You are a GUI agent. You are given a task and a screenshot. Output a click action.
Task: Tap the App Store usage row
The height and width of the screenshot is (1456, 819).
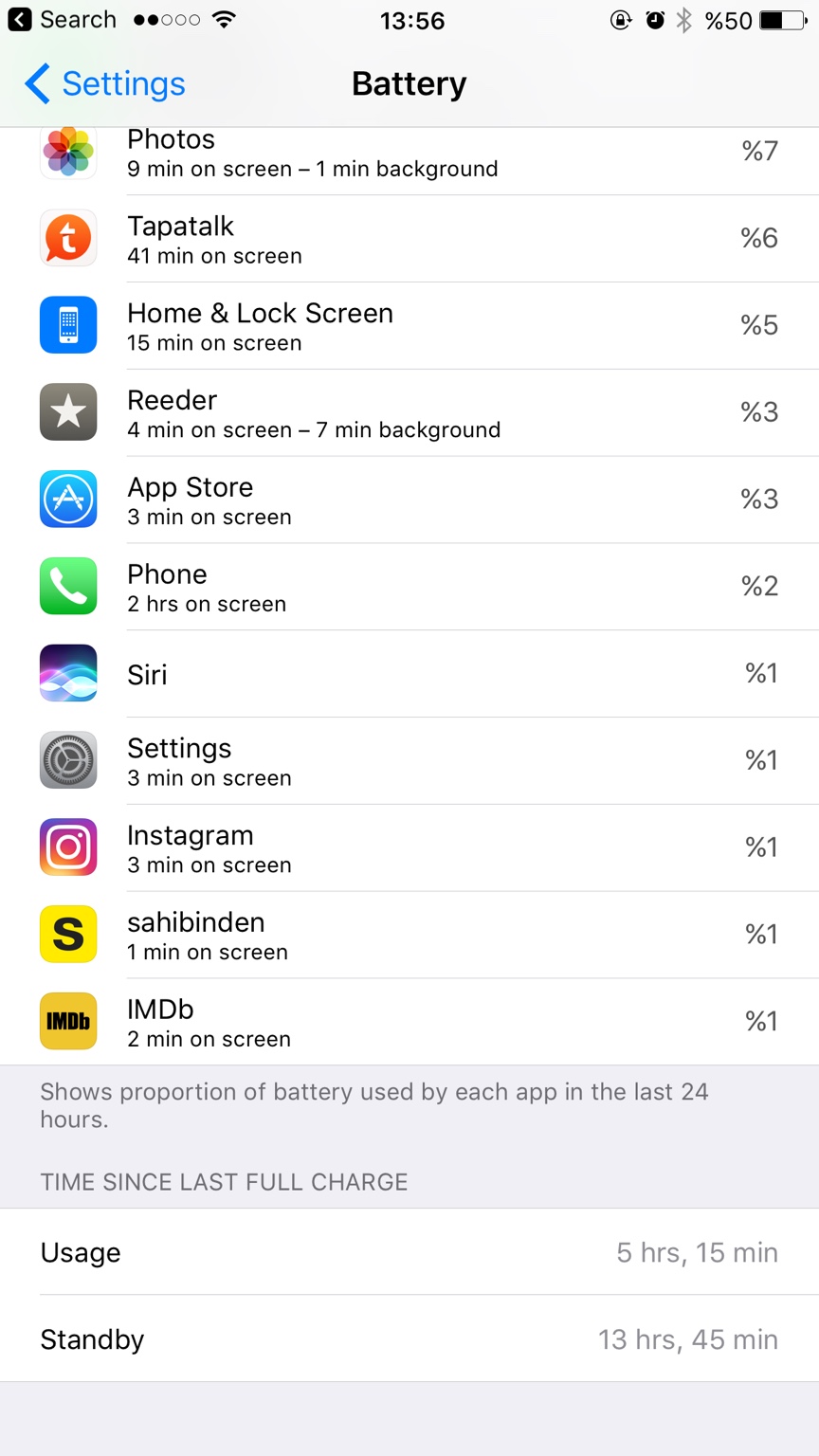coord(409,500)
